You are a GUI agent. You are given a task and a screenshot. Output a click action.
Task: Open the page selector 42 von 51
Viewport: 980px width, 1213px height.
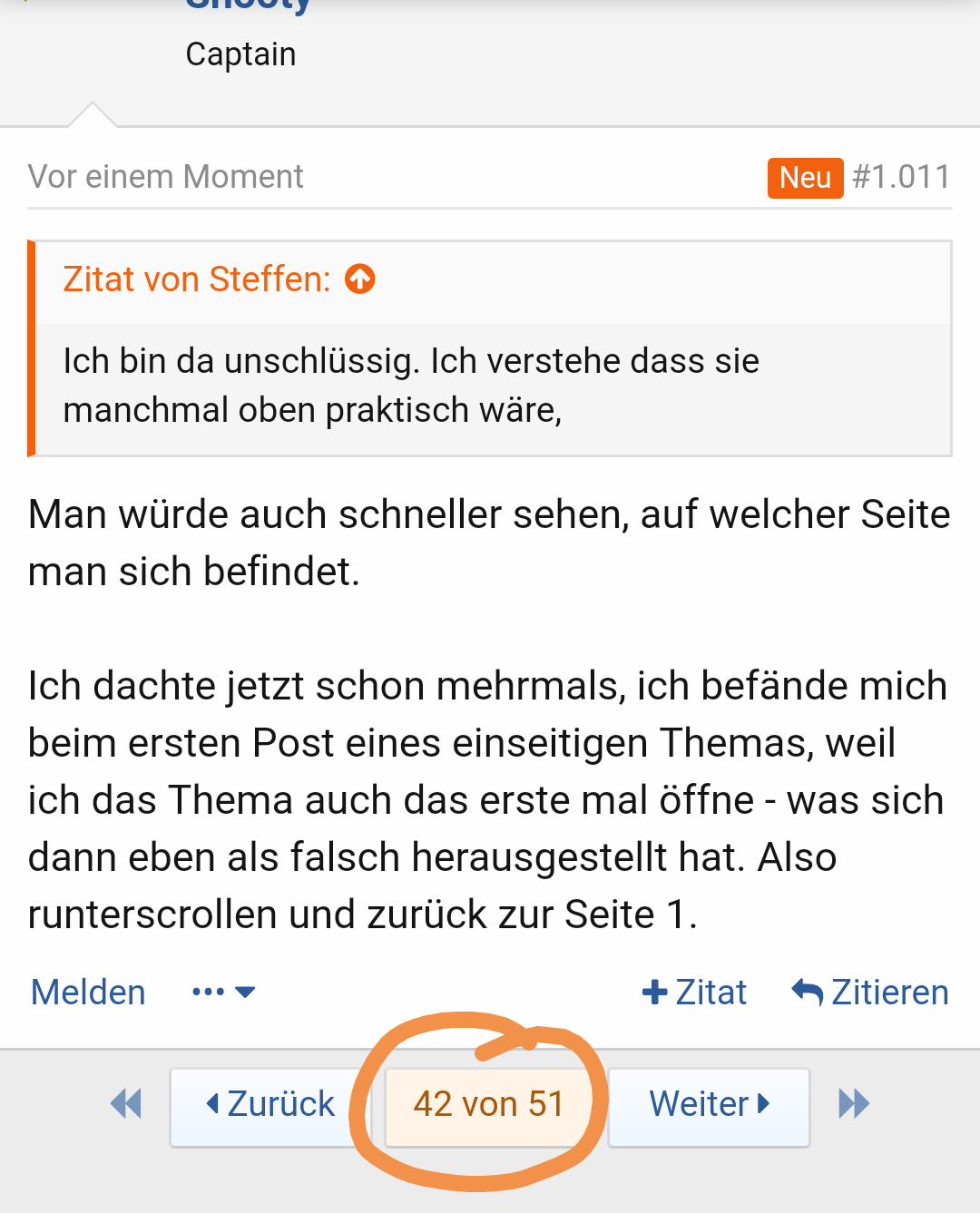[x=488, y=1105]
